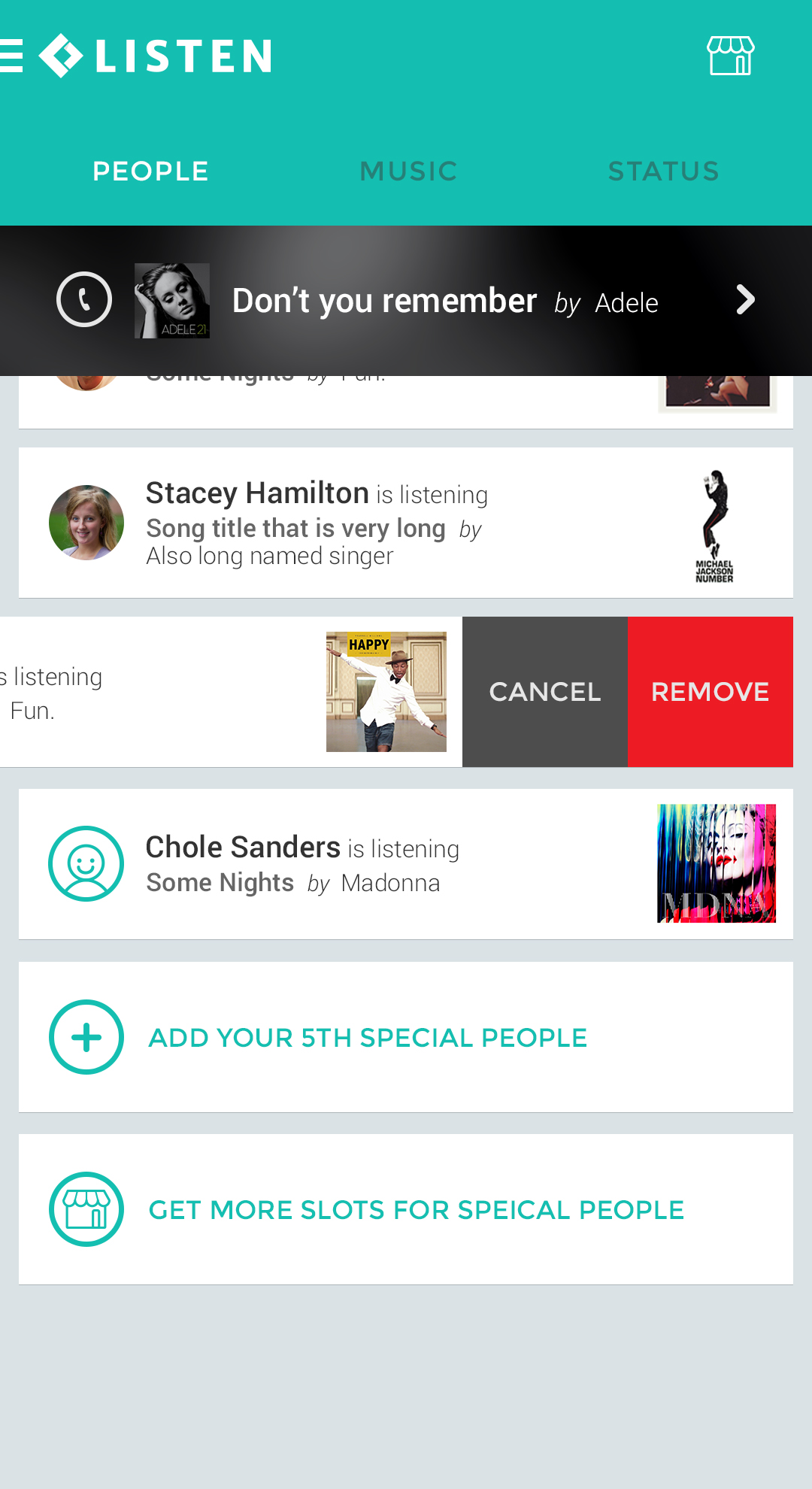
Task: Open the hamburger drawer menu
Action: (x=11, y=56)
